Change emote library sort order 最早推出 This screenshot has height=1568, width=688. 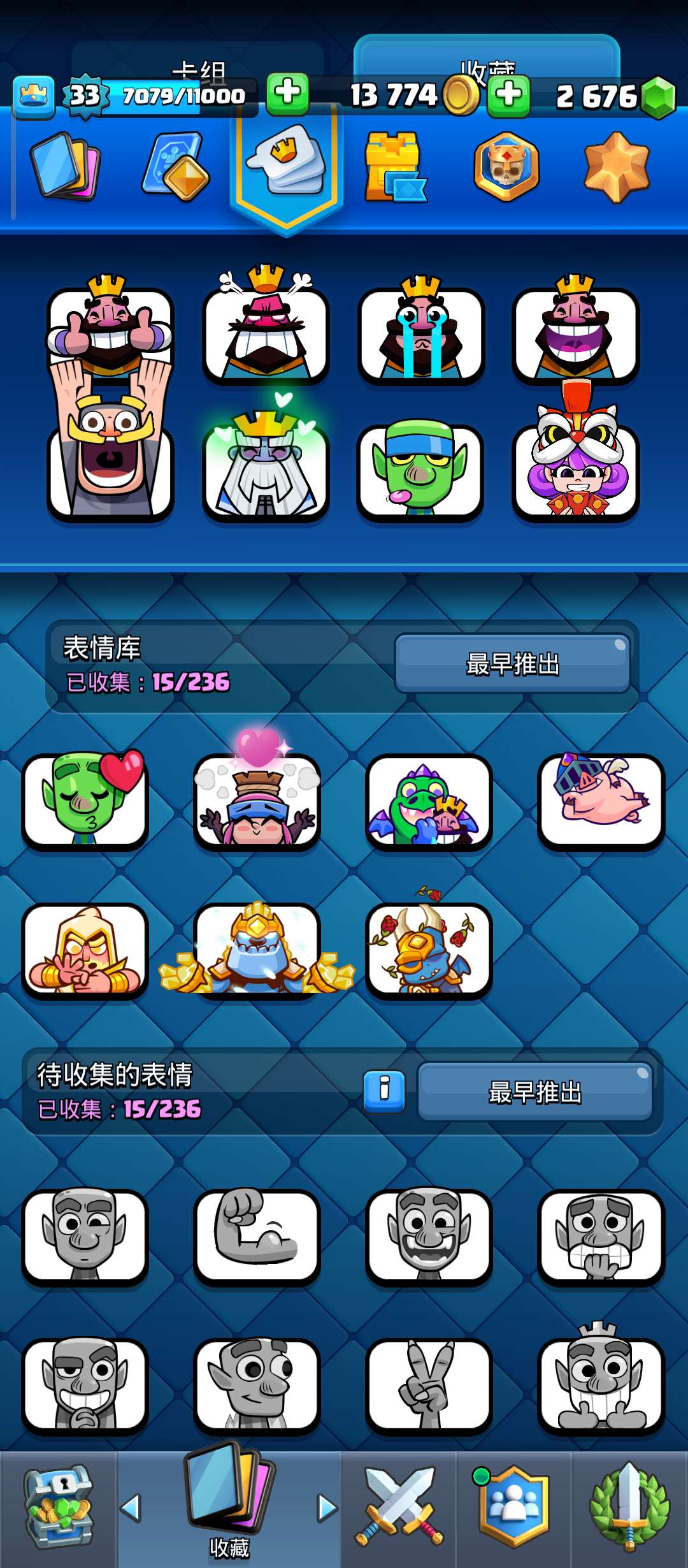click(x=513, y=664)
